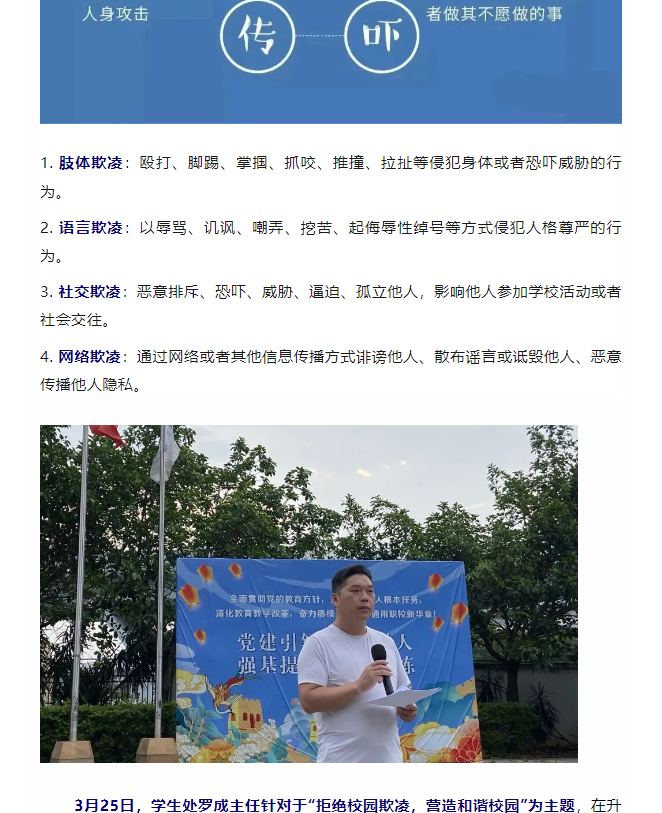The width and height of the screenshot is (662, 813).
Task: Open the blue bullying infographic image
Action: pyautogui.click(x=330, y=60)
